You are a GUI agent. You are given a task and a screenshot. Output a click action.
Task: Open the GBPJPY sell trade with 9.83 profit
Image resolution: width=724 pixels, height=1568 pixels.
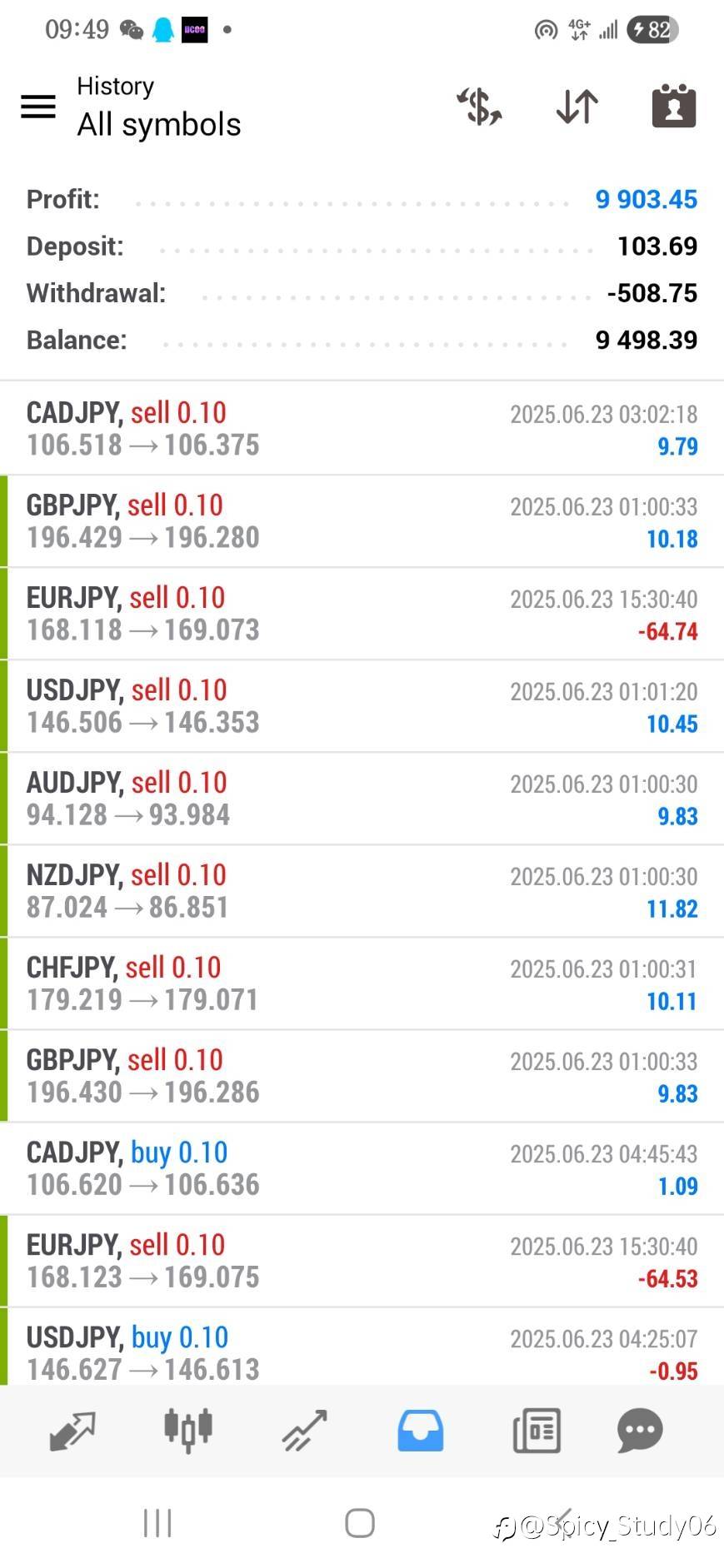click(x=362, y=1076)
